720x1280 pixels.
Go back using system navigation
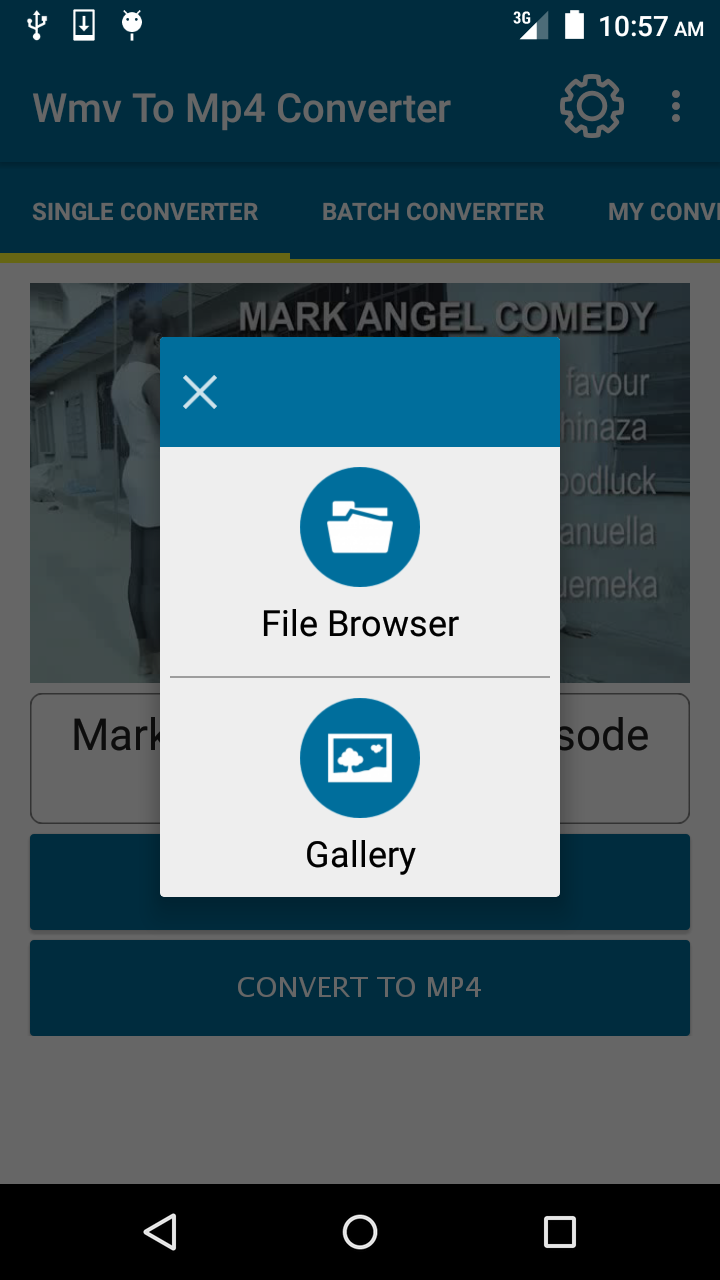point(160,1232)
